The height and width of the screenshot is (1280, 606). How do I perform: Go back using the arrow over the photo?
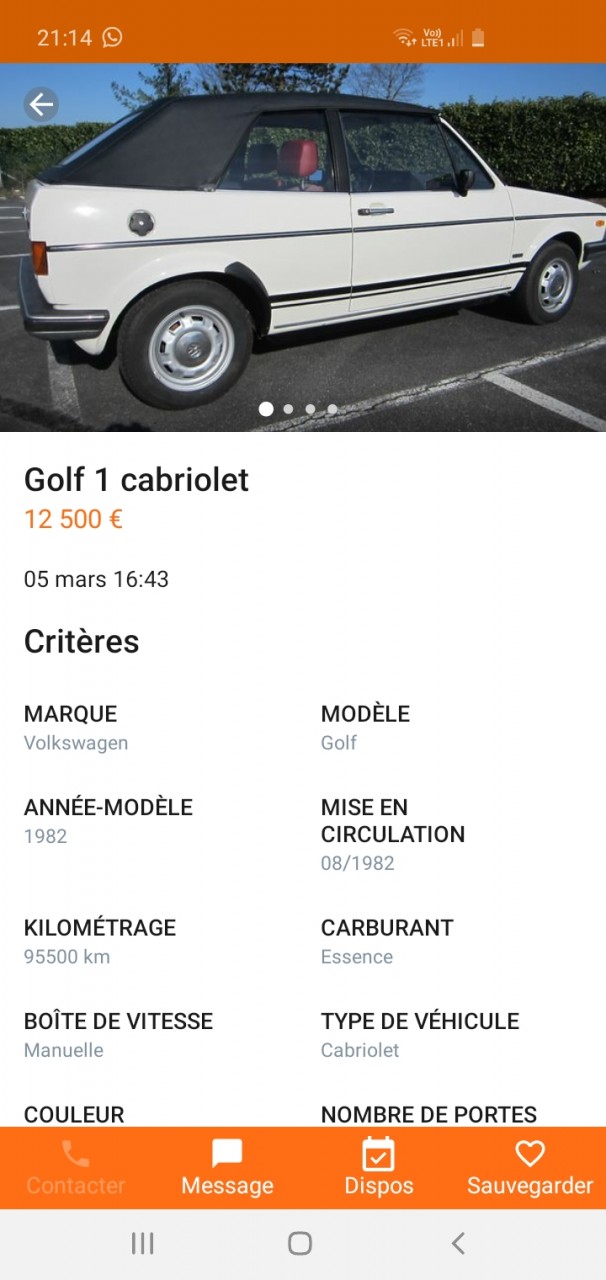tap(41, 104)
